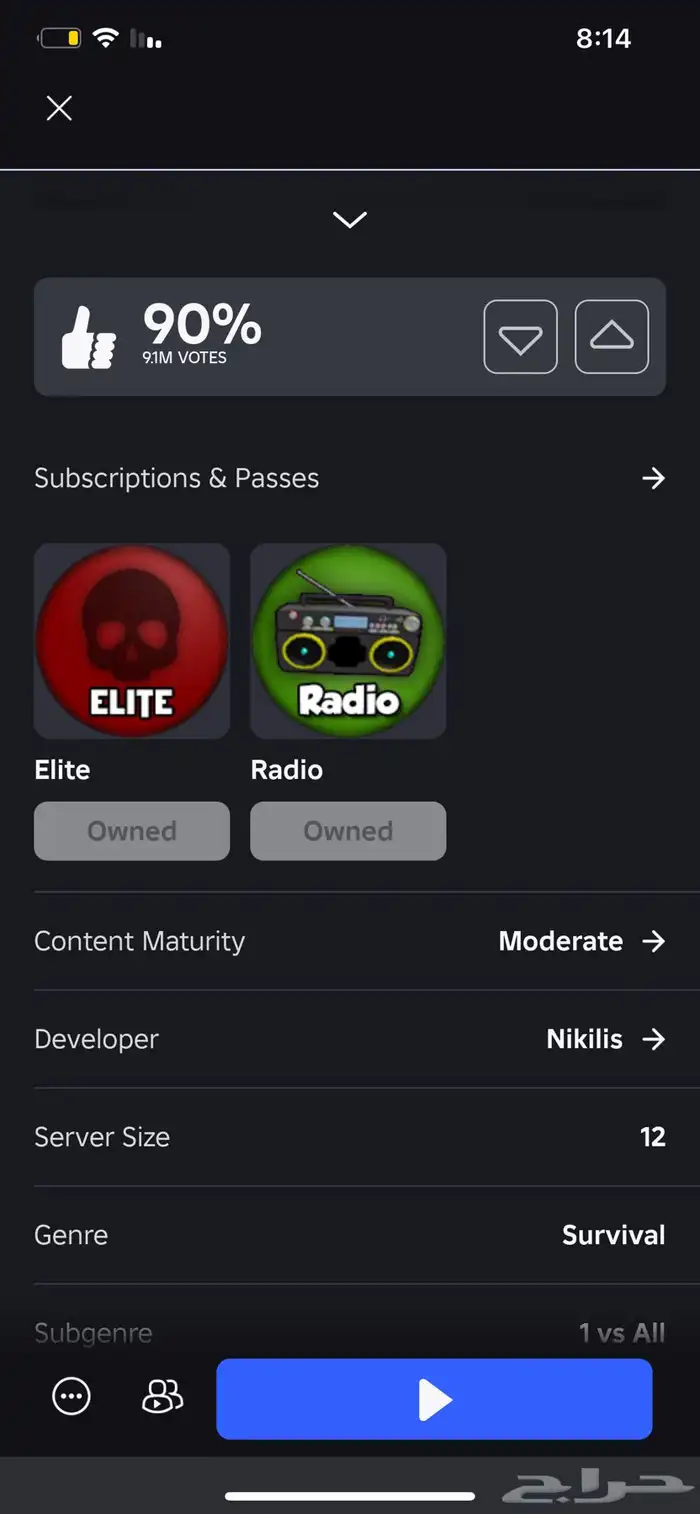Downvote this game
Image resolution: width=700 pixels, height=1514 pixels.
tap(520, 337)
